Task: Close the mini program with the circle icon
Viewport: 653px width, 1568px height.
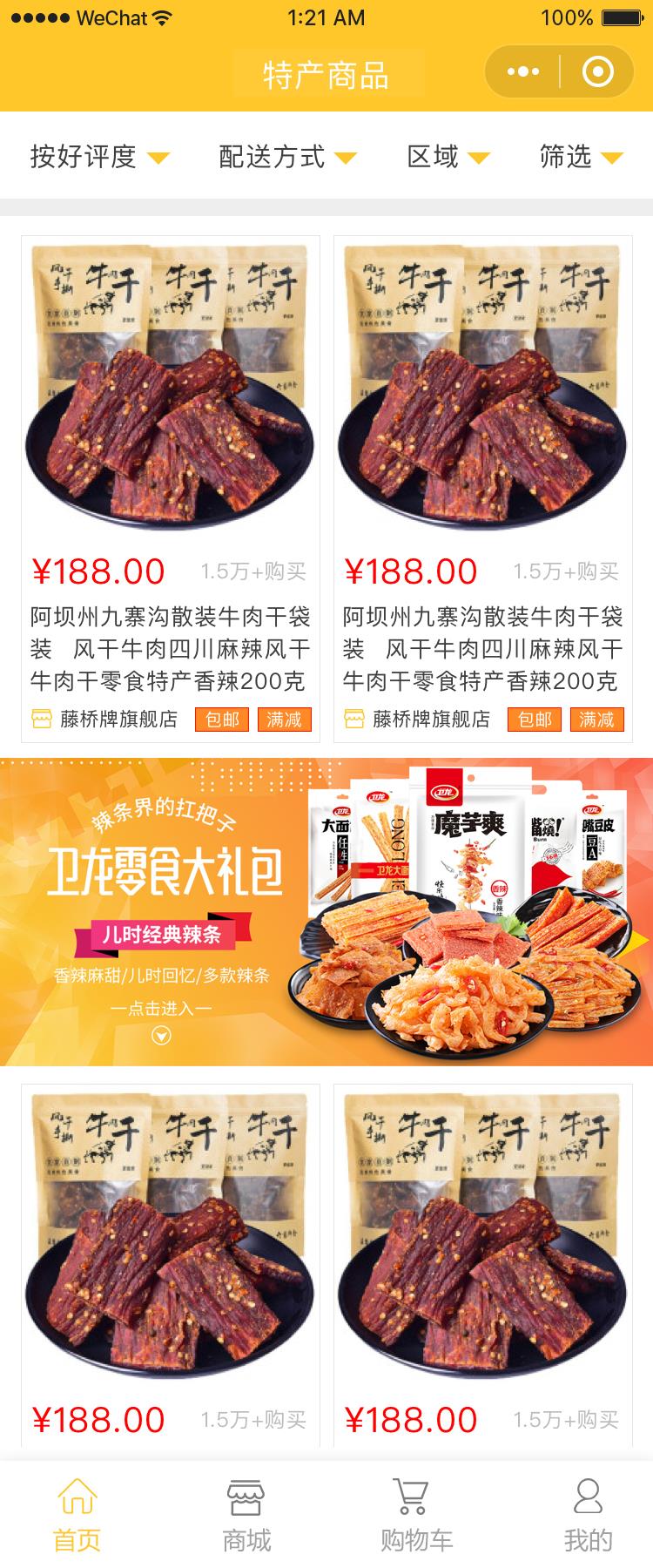Action: 597,72
